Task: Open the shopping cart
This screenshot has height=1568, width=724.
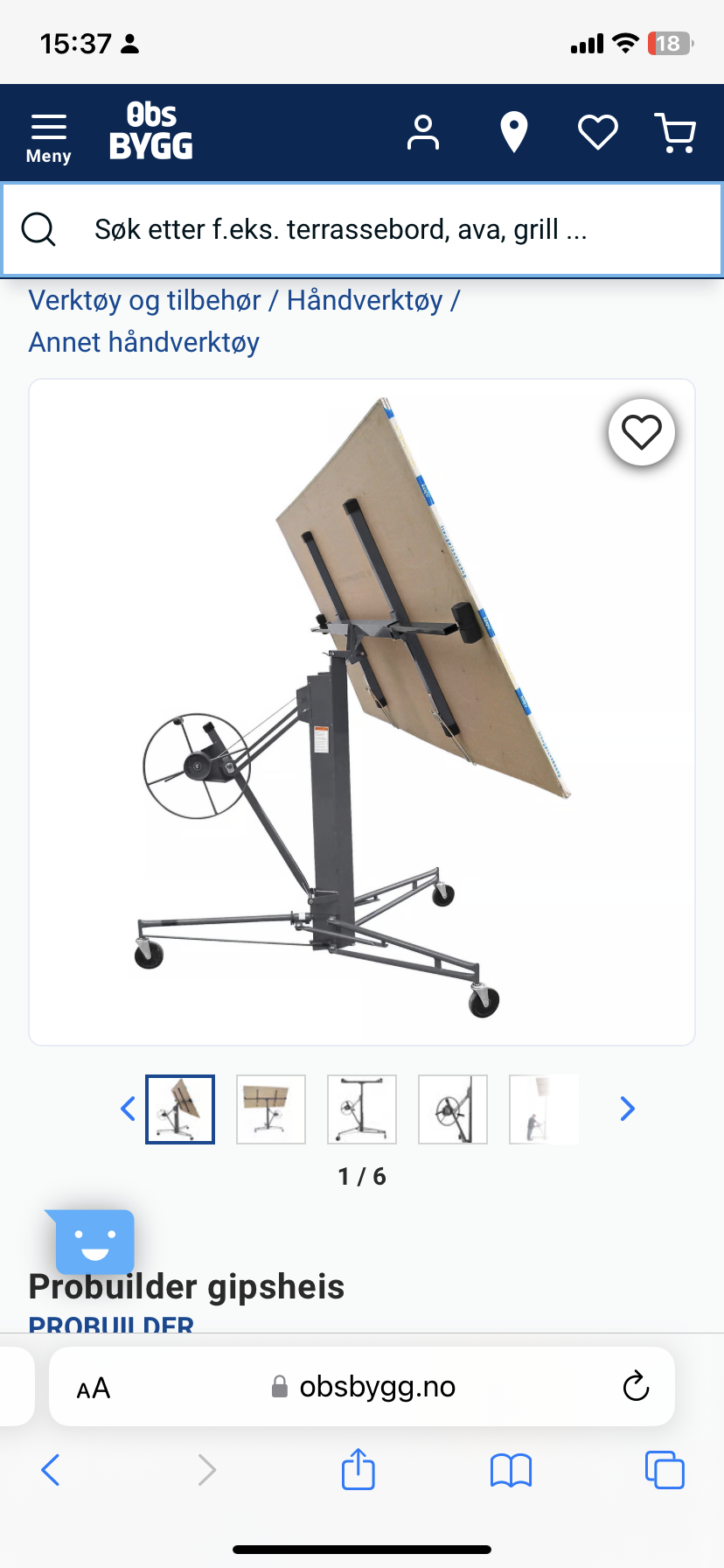Action: (x=675, y=133)
